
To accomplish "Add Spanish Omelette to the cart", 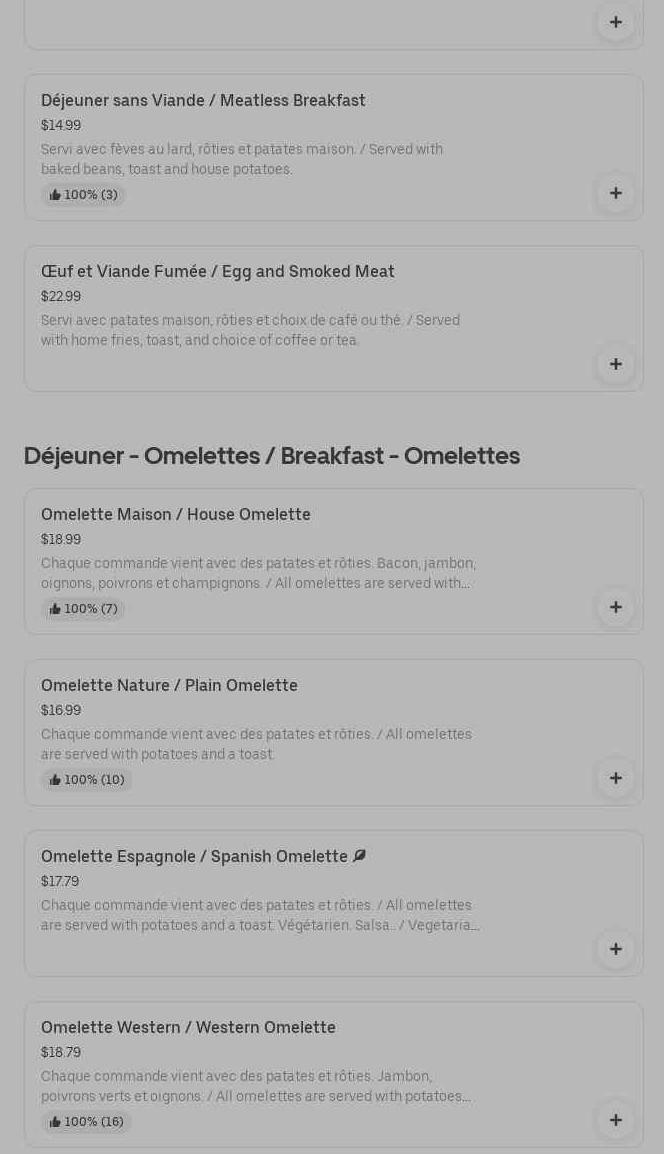I will tap(615, 949).
